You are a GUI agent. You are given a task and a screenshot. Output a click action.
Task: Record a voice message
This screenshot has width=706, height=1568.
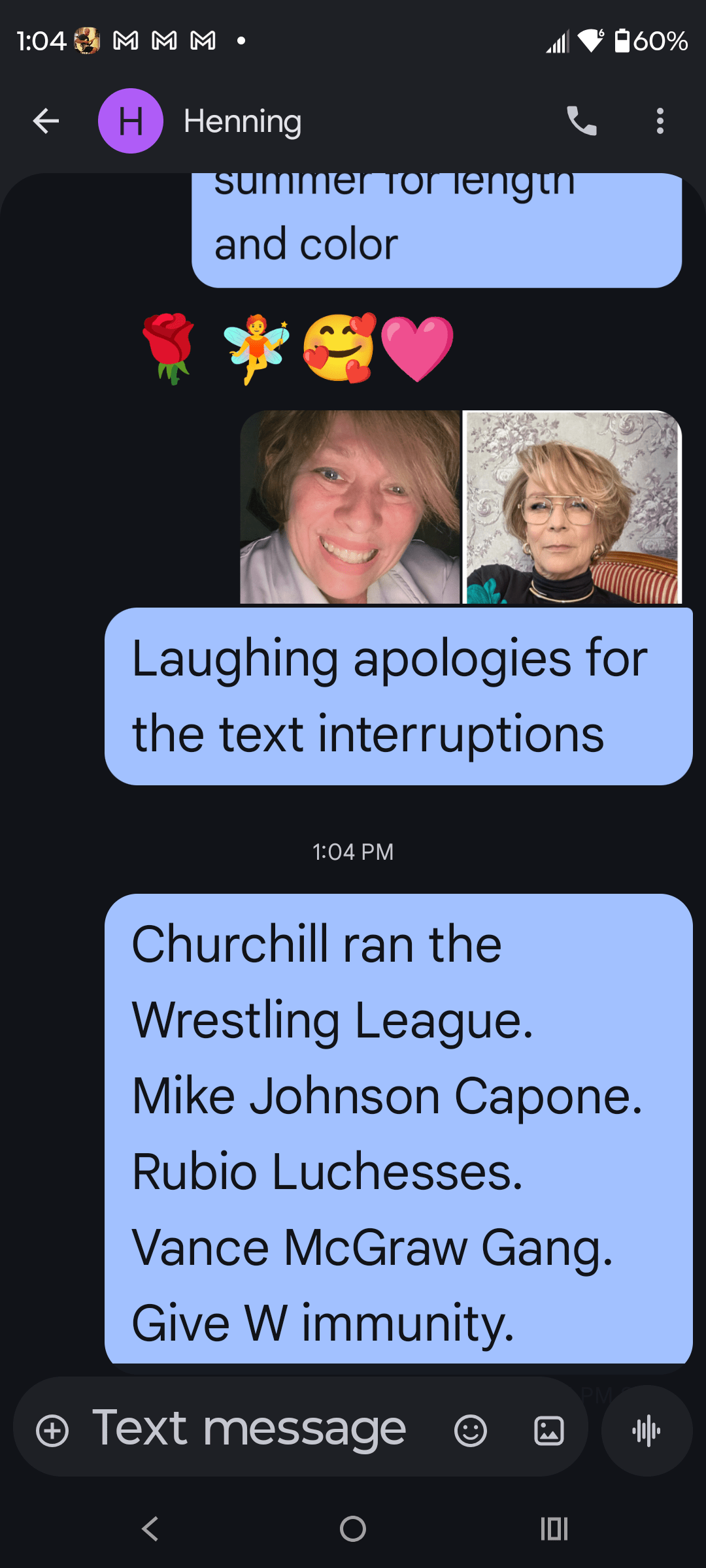pos(647,1431)
